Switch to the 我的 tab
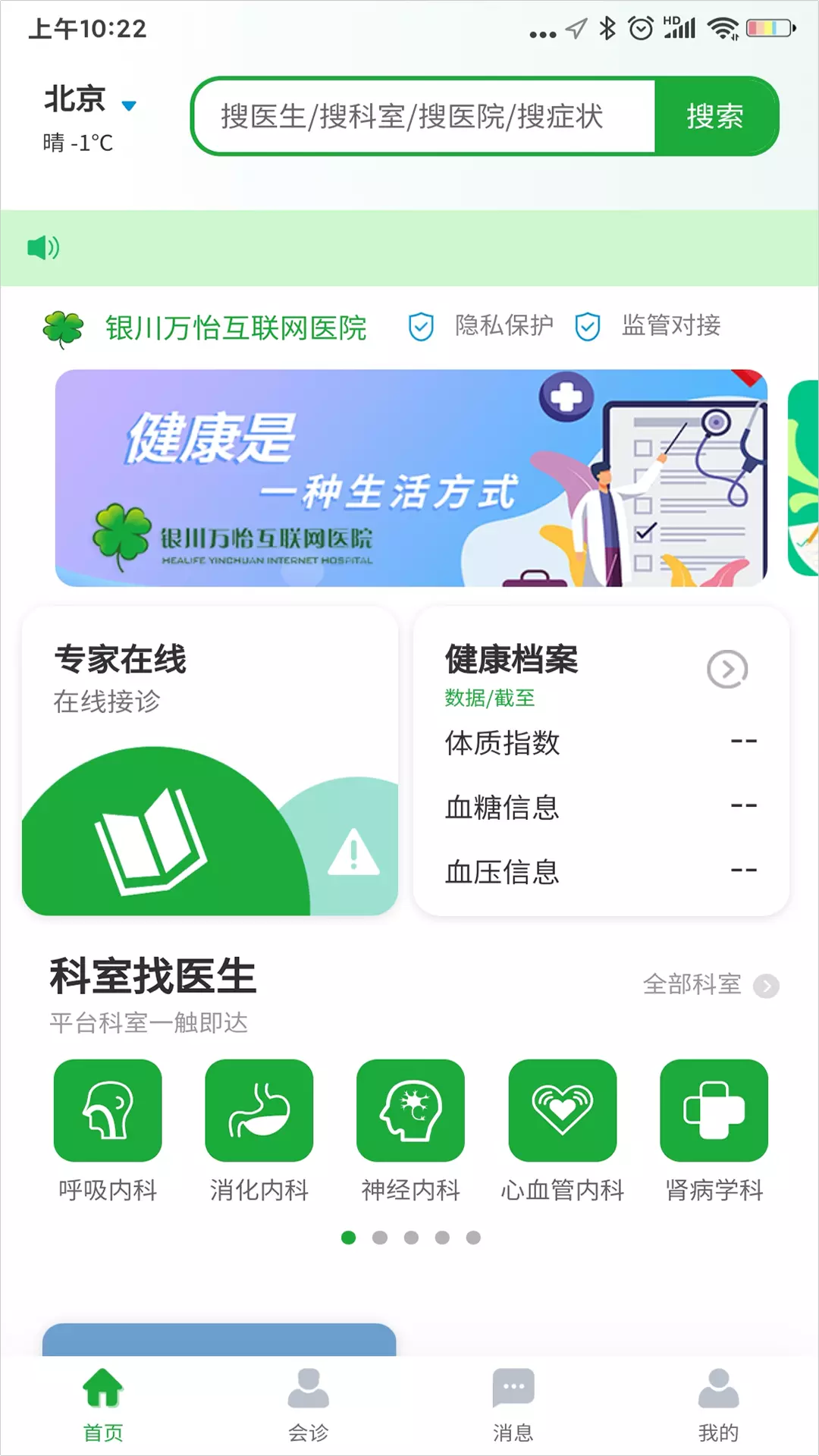 click(718, 1405)
